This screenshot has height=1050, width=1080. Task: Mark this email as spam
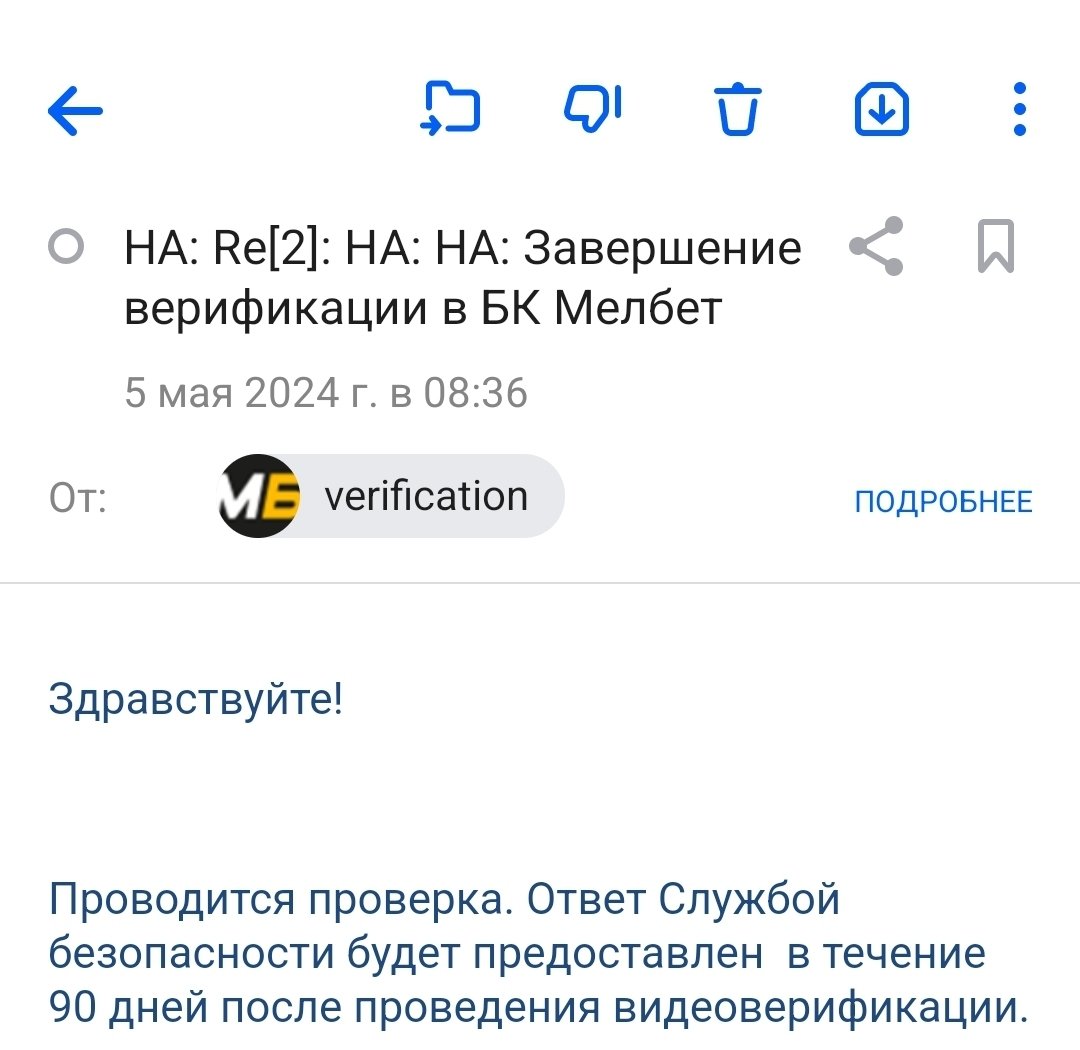pos(594,108)
